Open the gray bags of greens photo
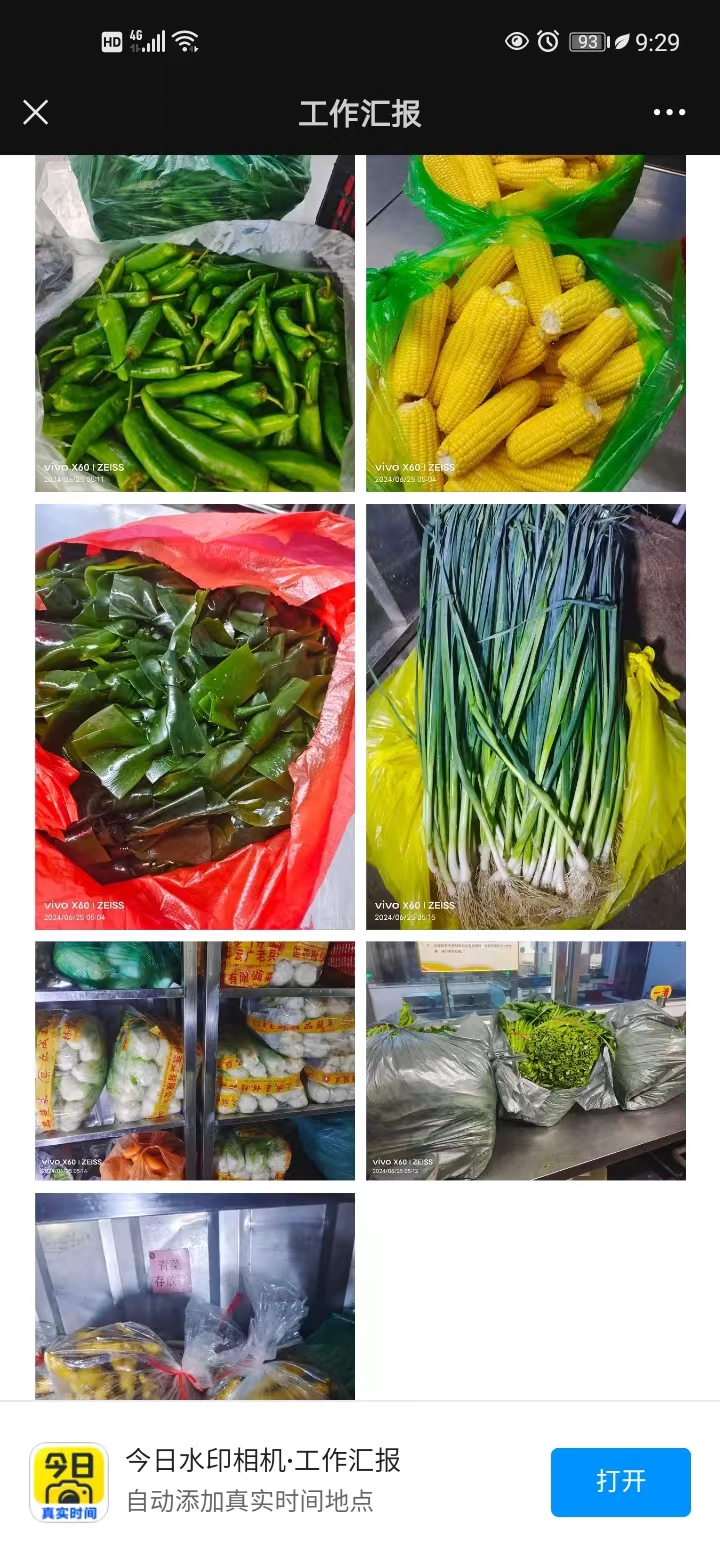 point(525,1060)
